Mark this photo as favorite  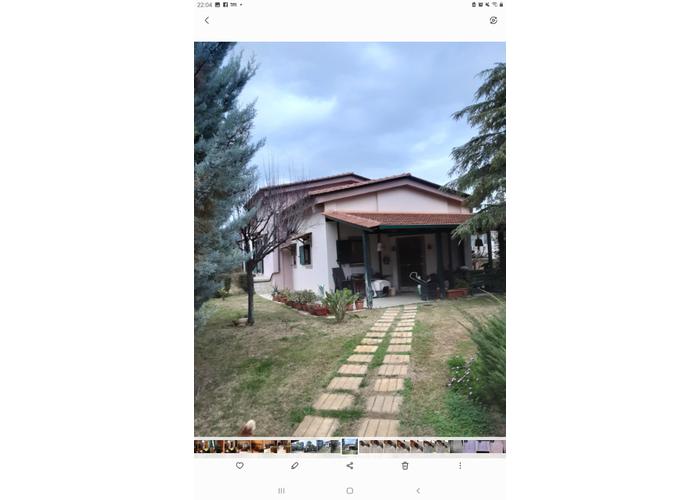[x=239, y=465]
